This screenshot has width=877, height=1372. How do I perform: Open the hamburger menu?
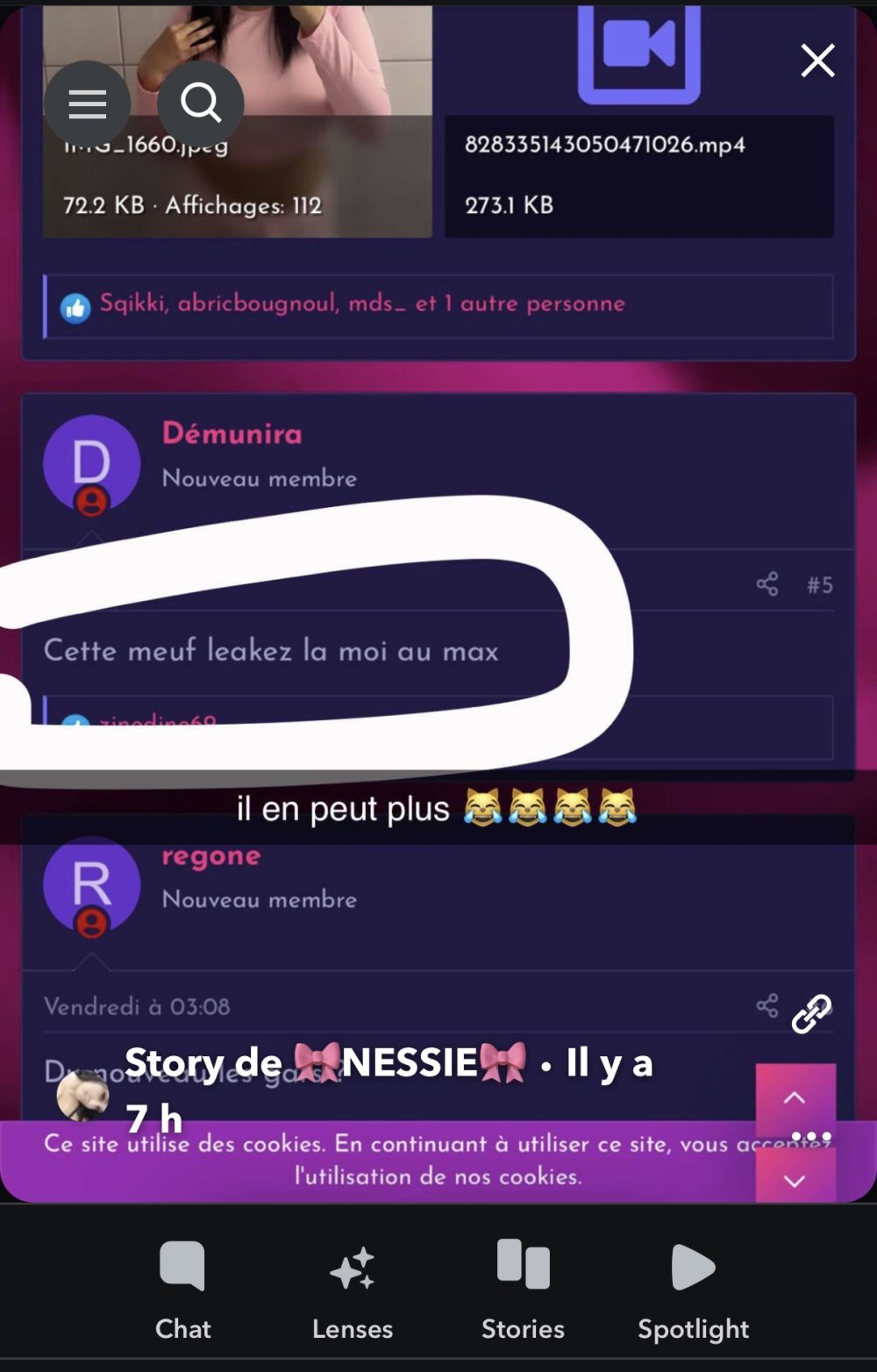pyautogui.click(x=87, y=104)
